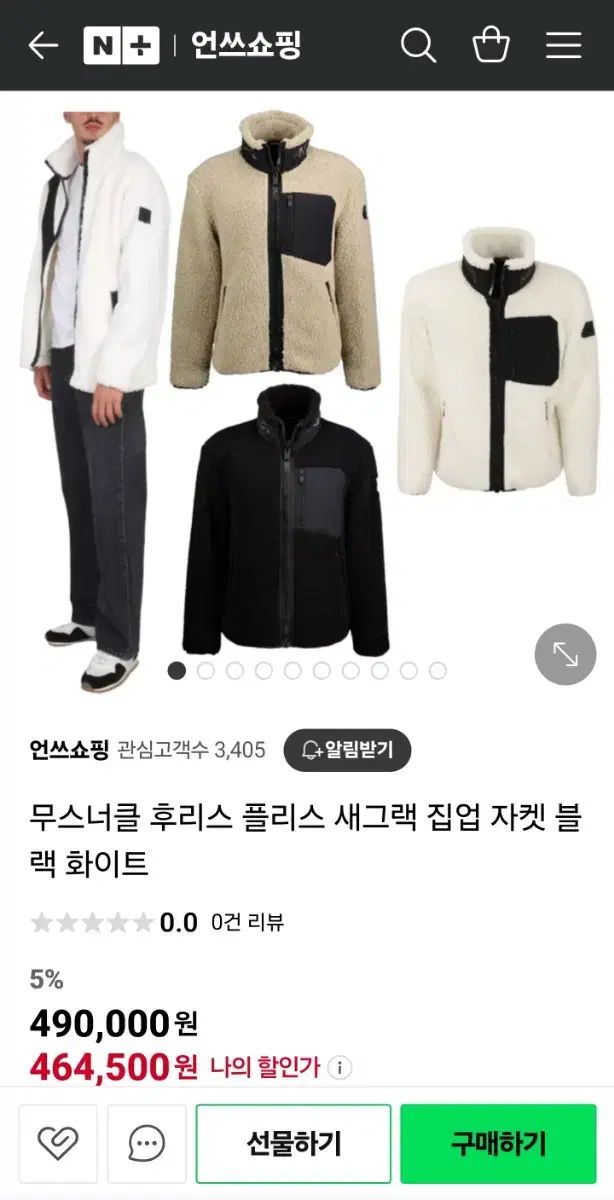Open the N+ home logo
This screenshot has width=614, height=1200.
(121, 45)
